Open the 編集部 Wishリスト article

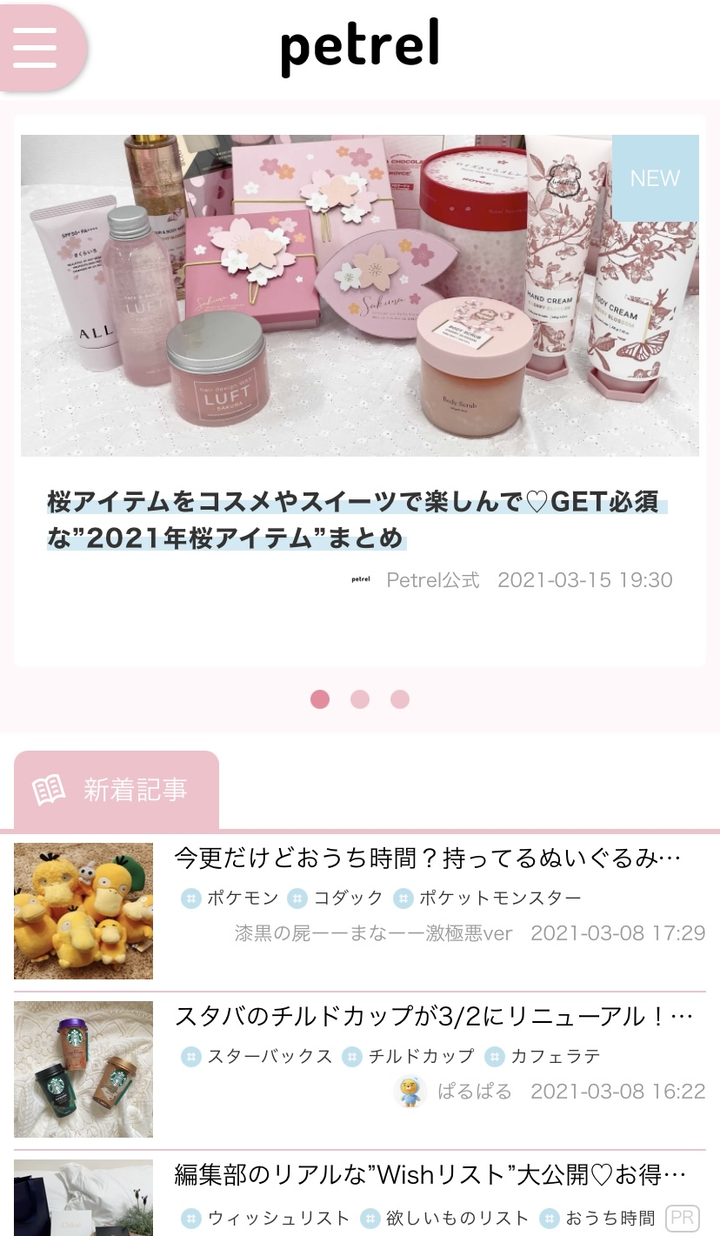click(430, 1174)
